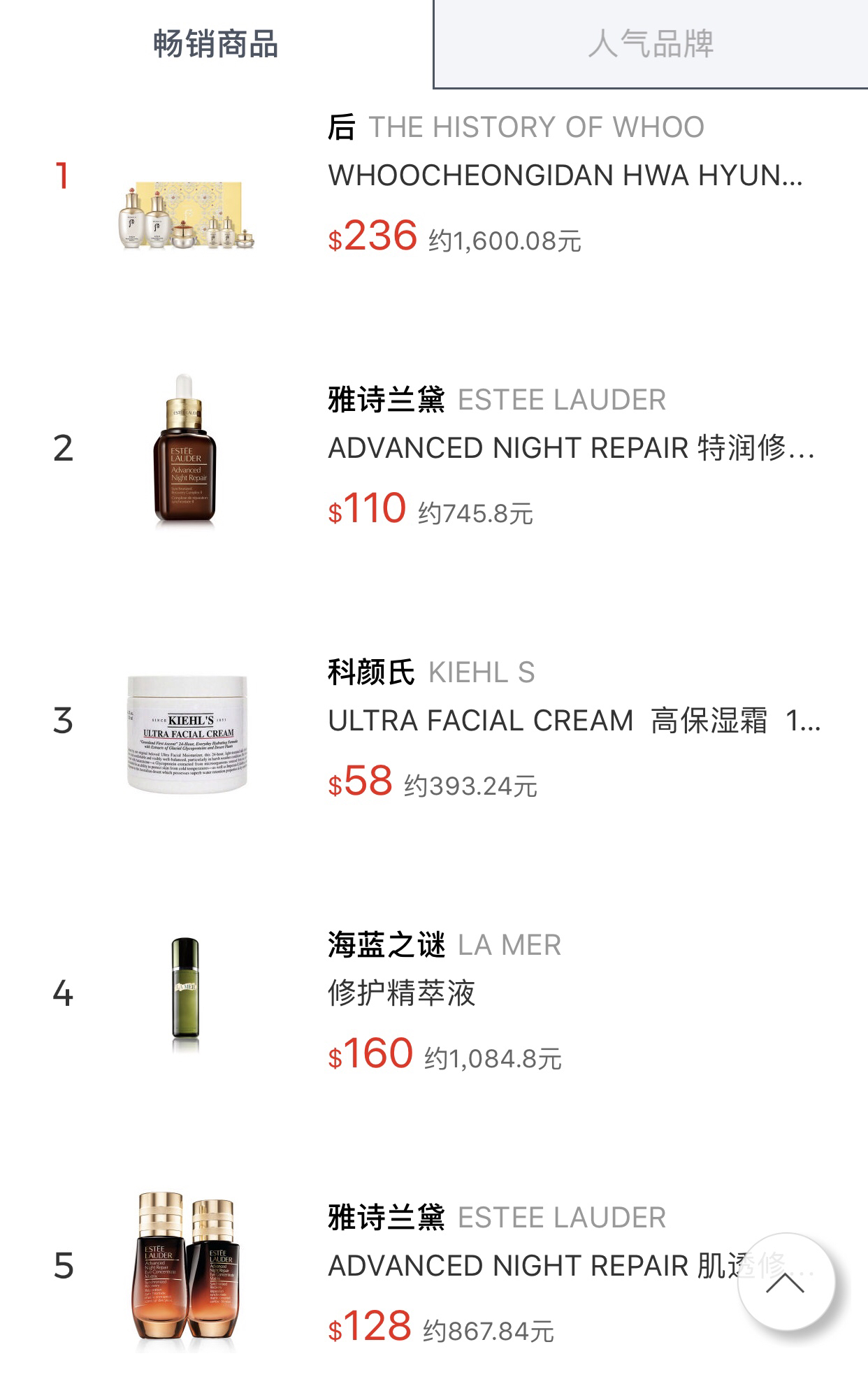Open The History of Whoo gift set
The height and width of the screenshot is (1377, 868).
[565, 175]
